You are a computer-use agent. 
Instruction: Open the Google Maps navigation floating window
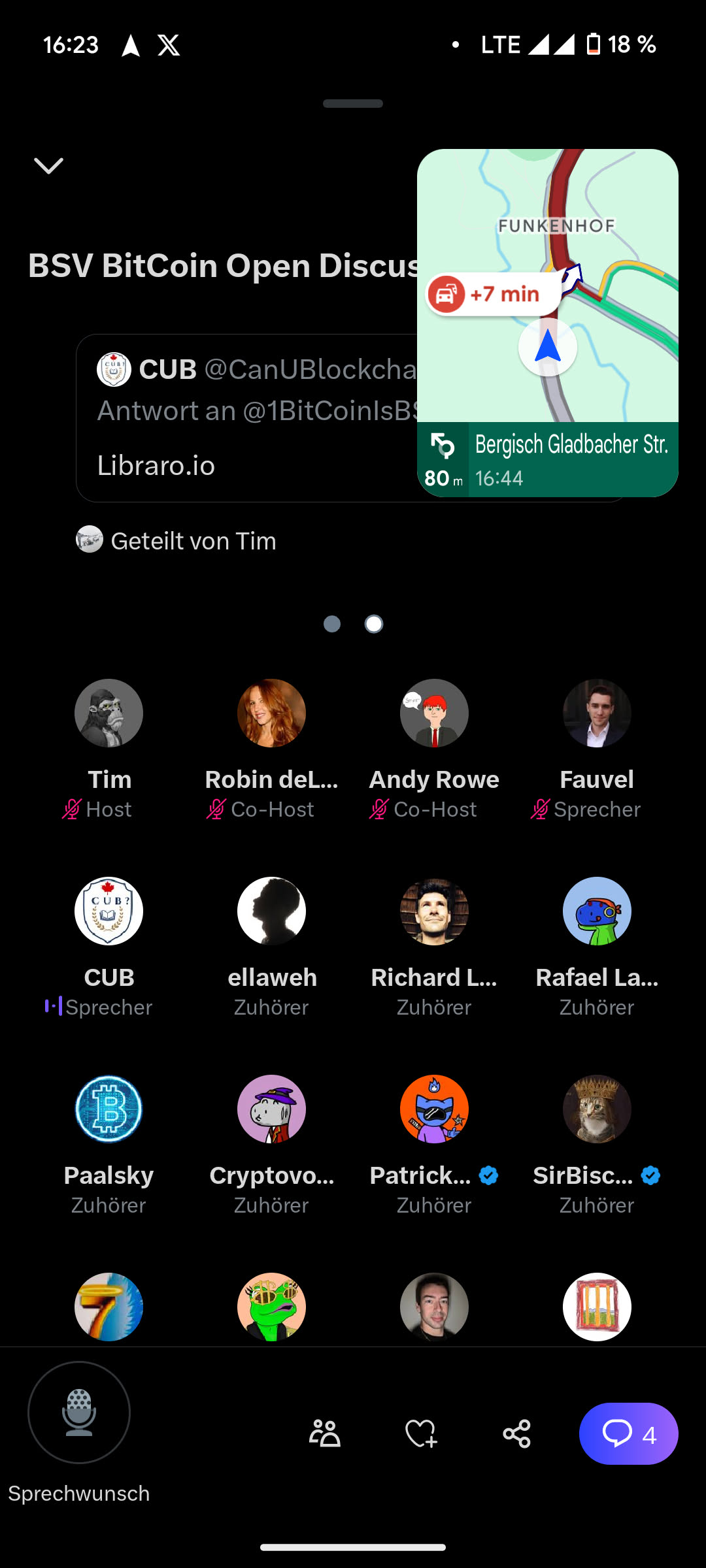547,322
